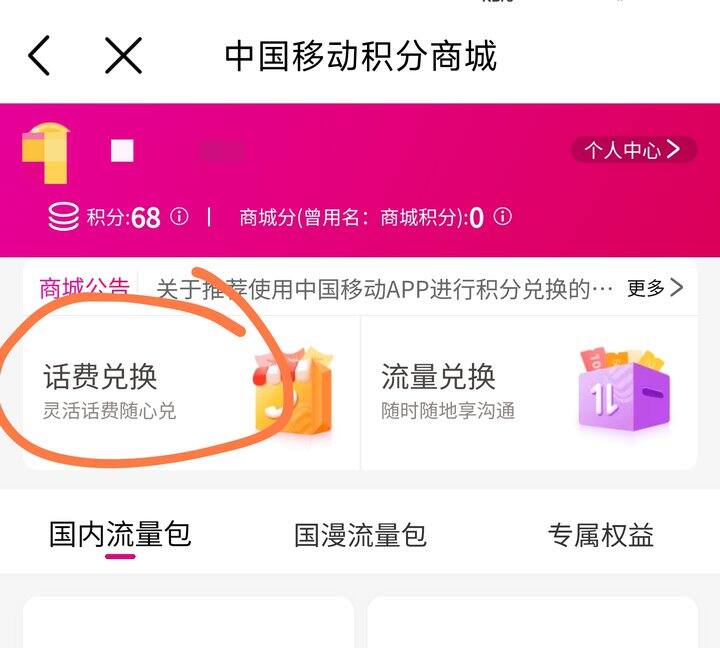Switch to the 专属权益 tab
The image size is (720, 648).
[x=601, y=535]
